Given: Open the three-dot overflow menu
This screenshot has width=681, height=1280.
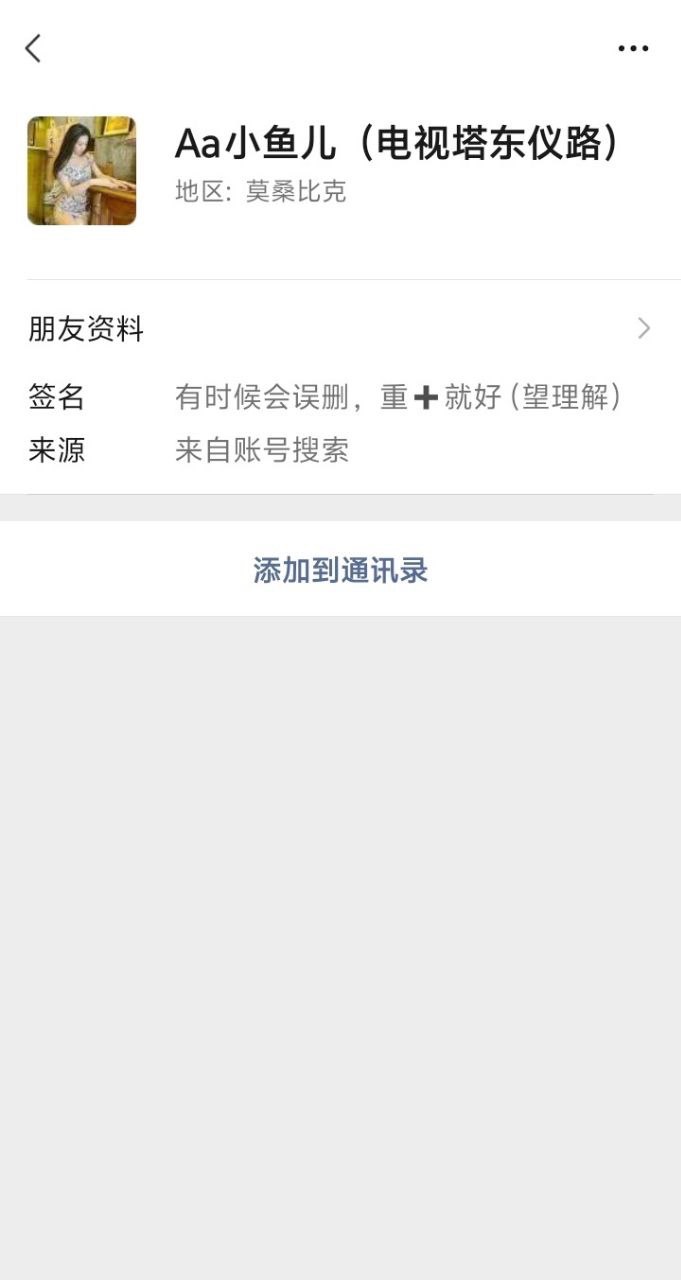Looking at the screenshot, I should pyautogui.click(x=633, y=48).
